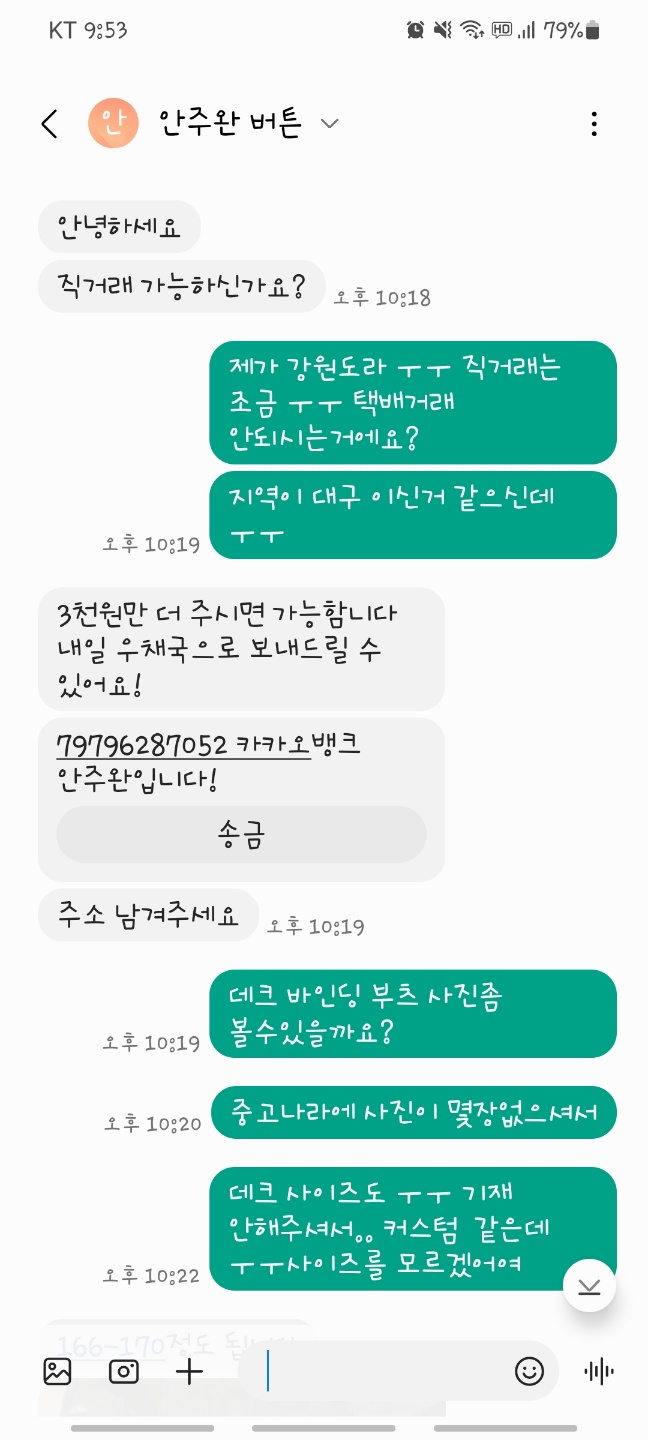Open the more options overflow menu
648x1440 pixels.
(594, 124)
